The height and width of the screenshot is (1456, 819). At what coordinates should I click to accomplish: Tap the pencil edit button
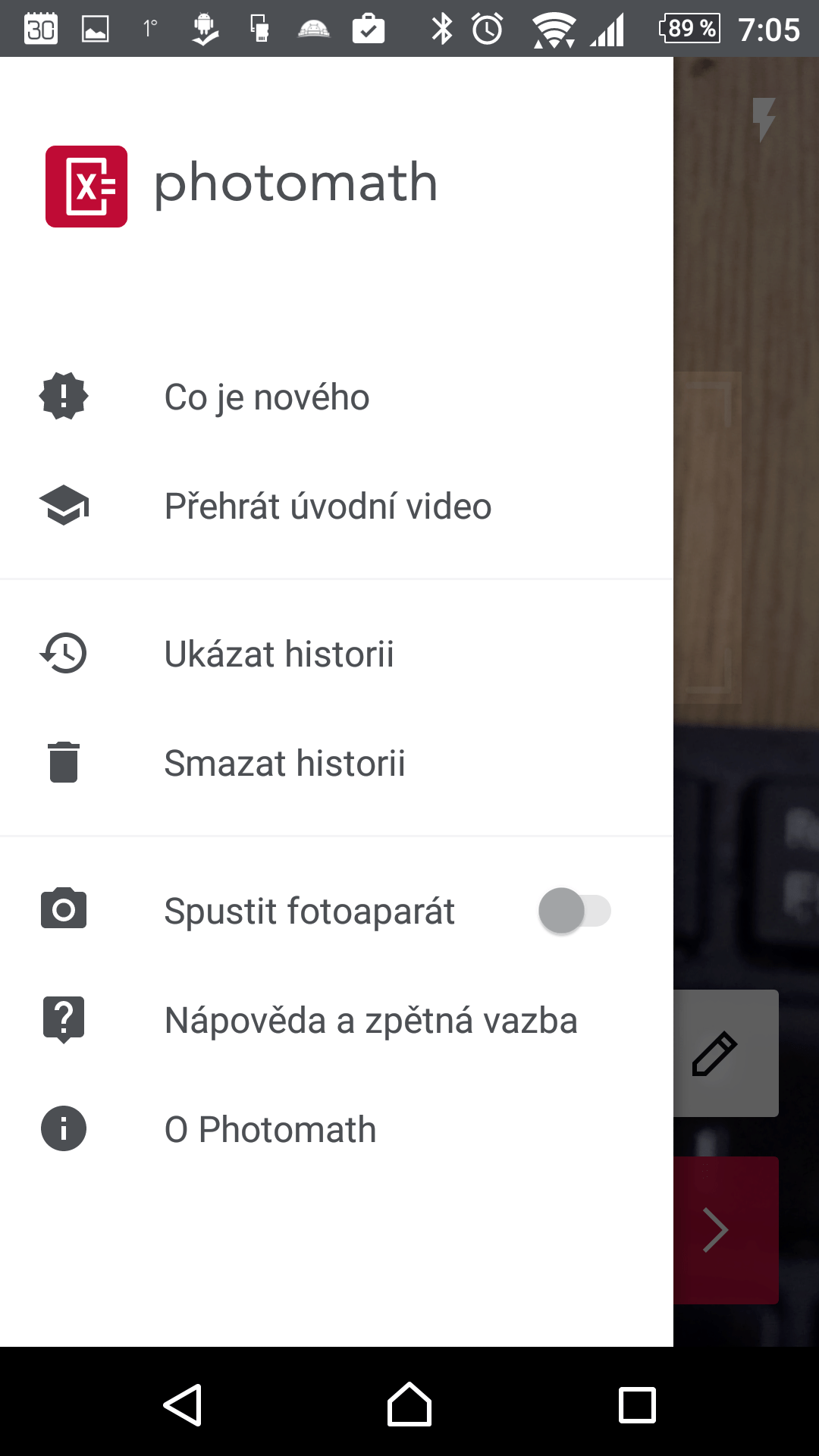(x=726, y=1053)
